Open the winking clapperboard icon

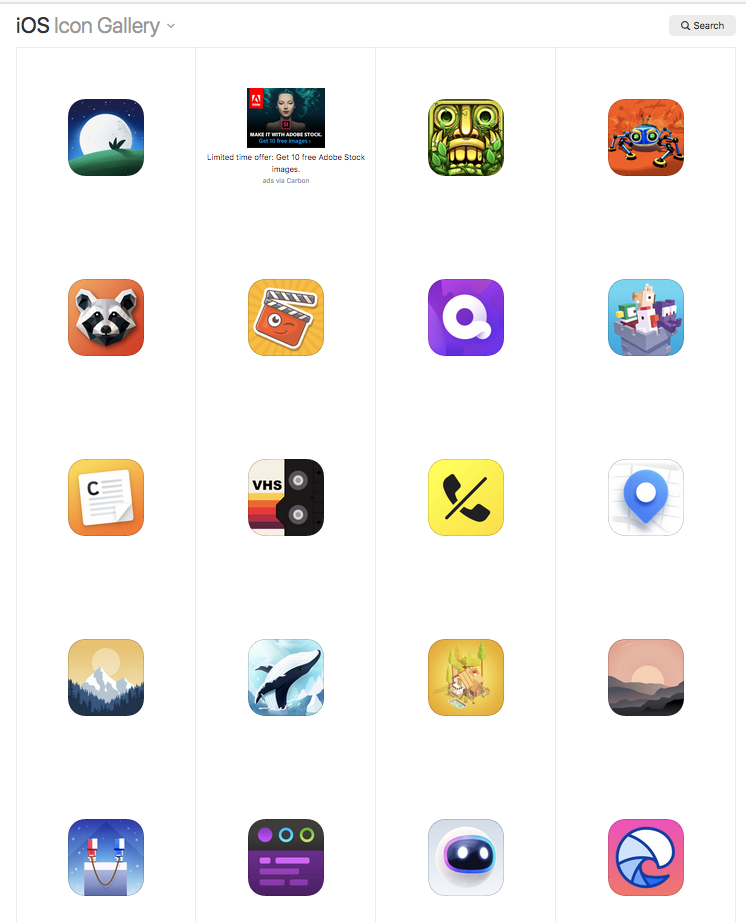tap(286, 317)
